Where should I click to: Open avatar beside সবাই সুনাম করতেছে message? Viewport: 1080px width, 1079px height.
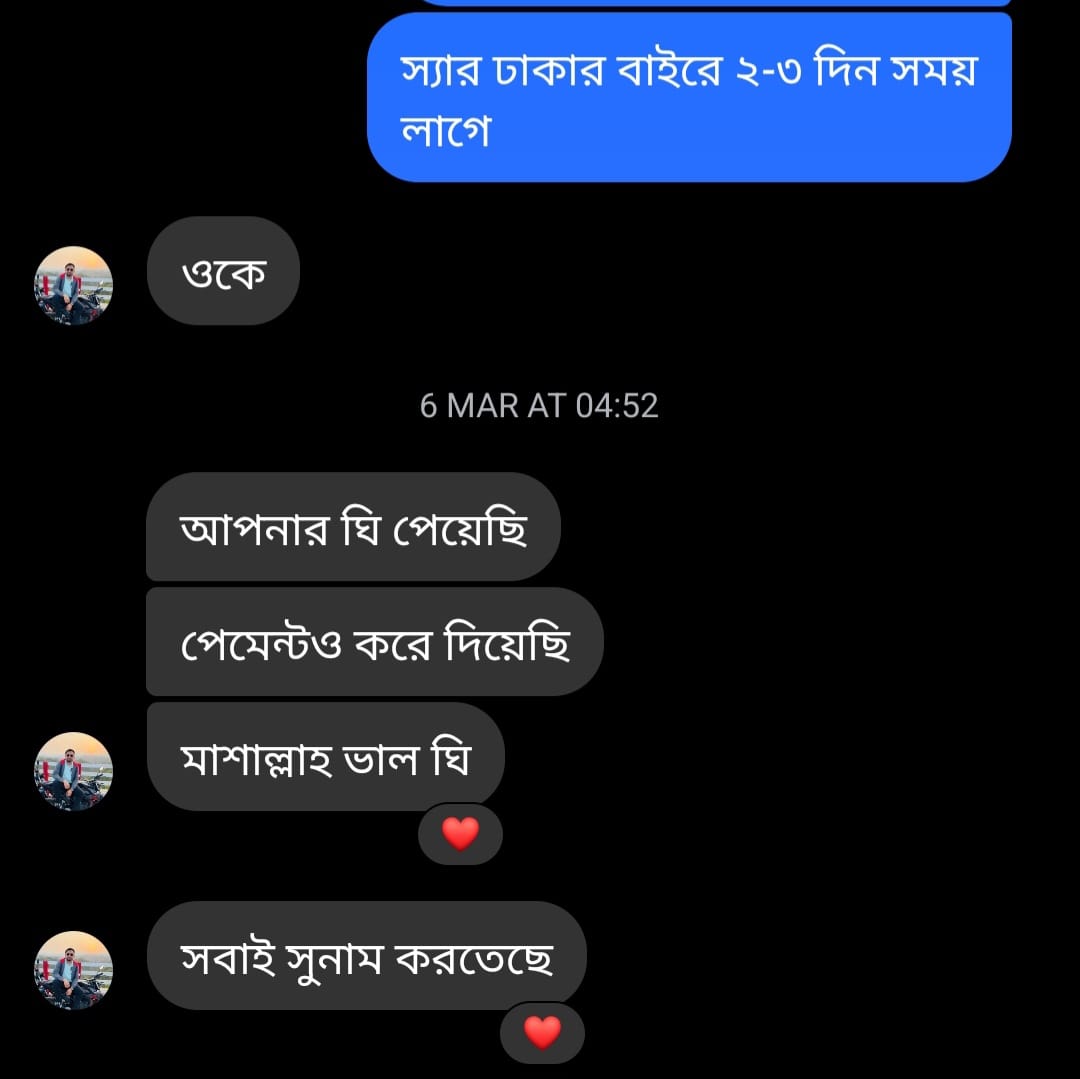74,970
